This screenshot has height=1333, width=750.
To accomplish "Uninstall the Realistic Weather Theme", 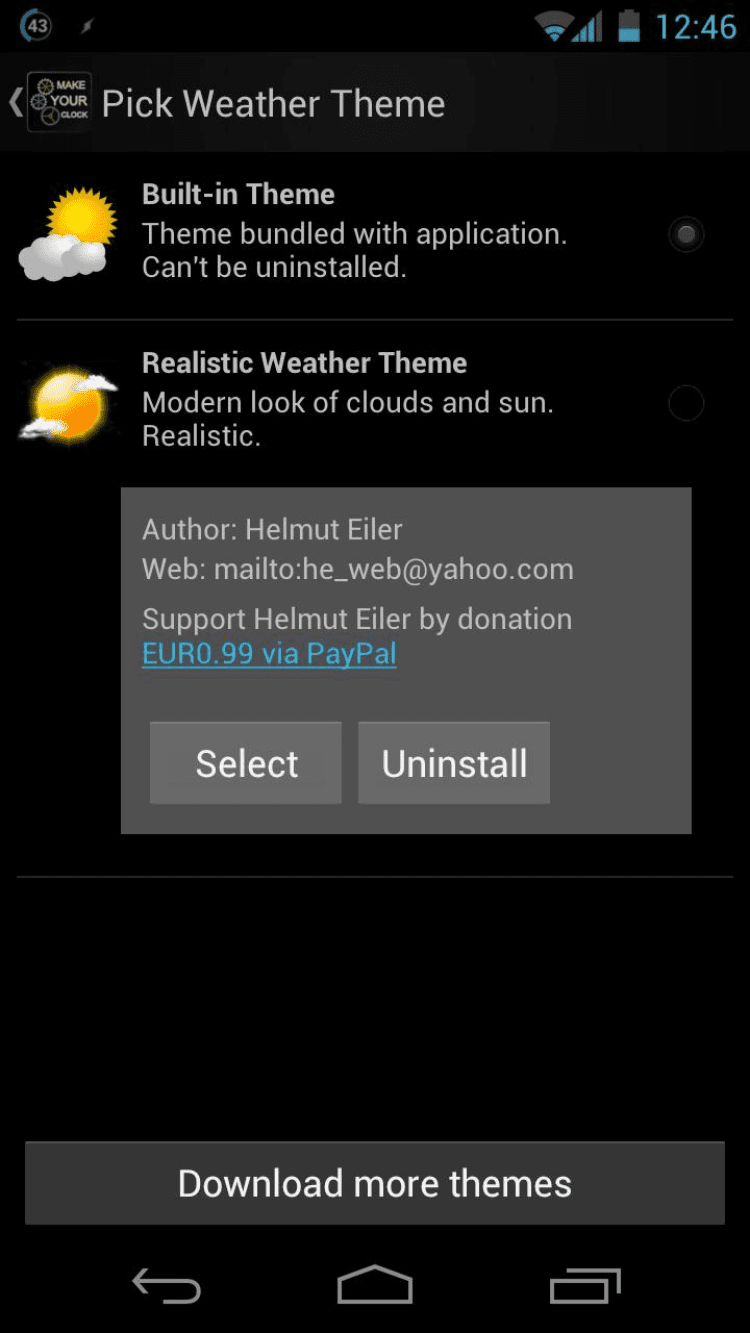I will 454,763.
